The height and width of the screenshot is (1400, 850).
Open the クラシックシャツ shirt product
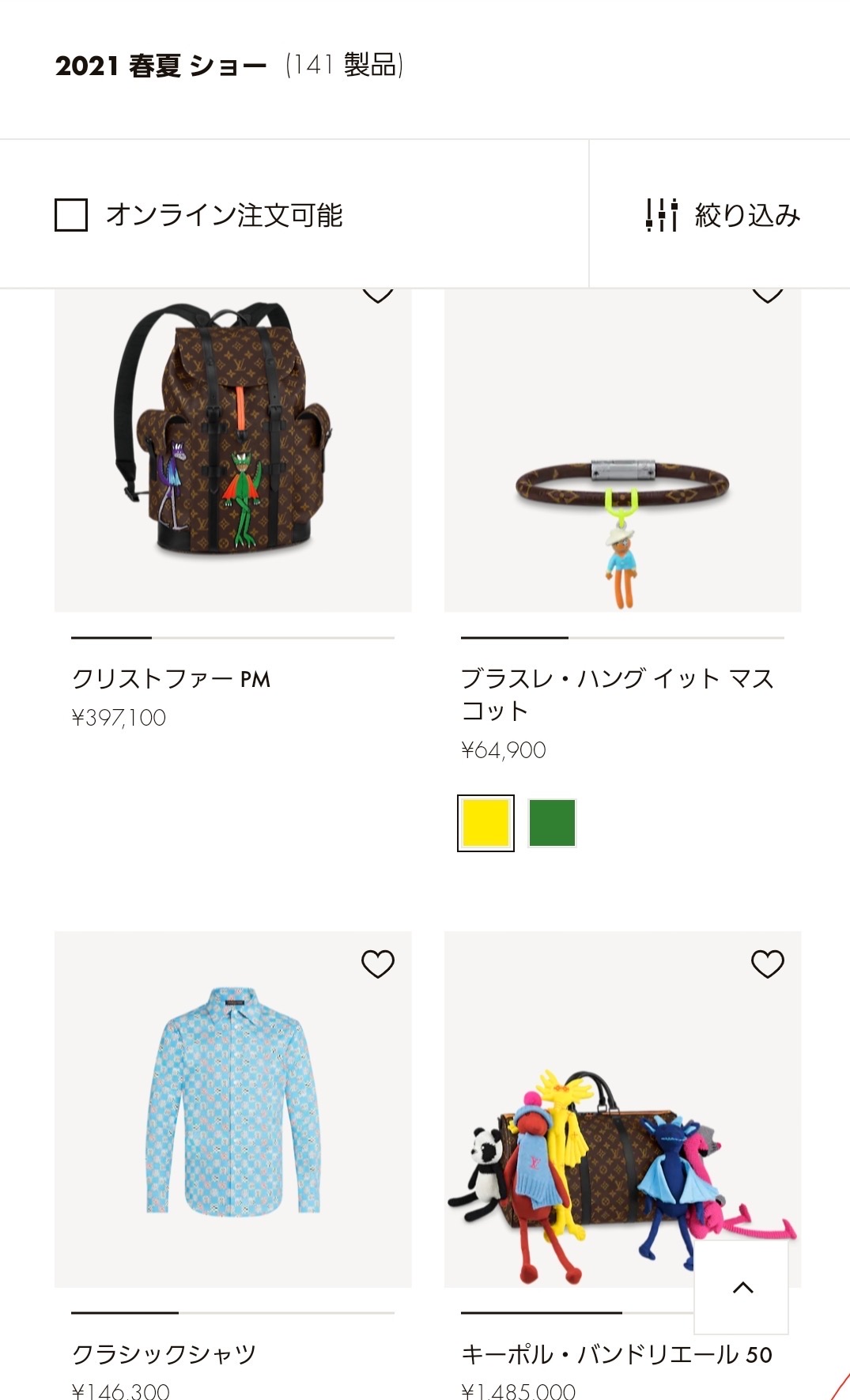pyautogui.click(x=232, y=1109)
